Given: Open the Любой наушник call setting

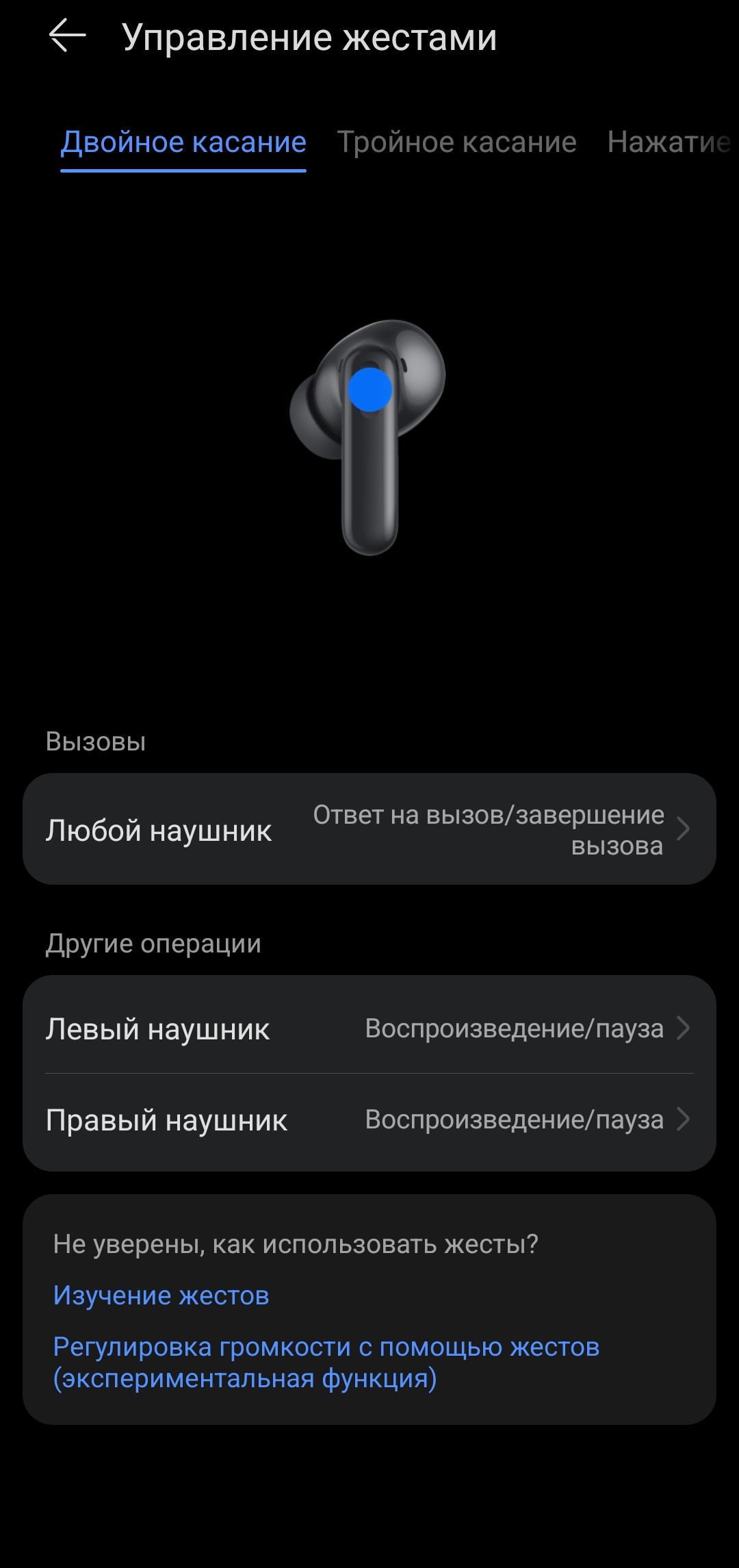Looking at the screenshot, I should coord(369,829).
